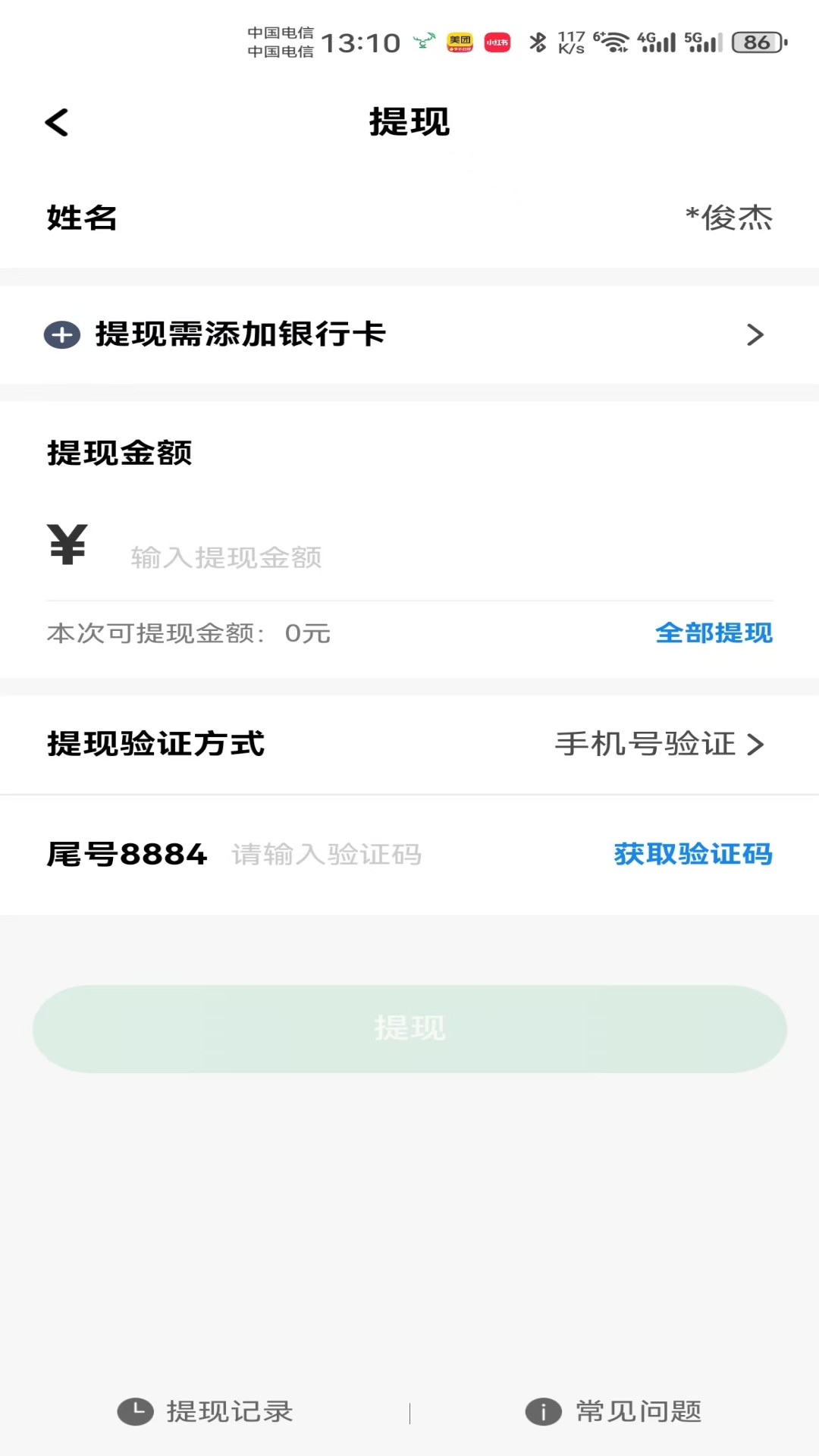Switch to 提现记录 at the bottom

coord(227,1410)
